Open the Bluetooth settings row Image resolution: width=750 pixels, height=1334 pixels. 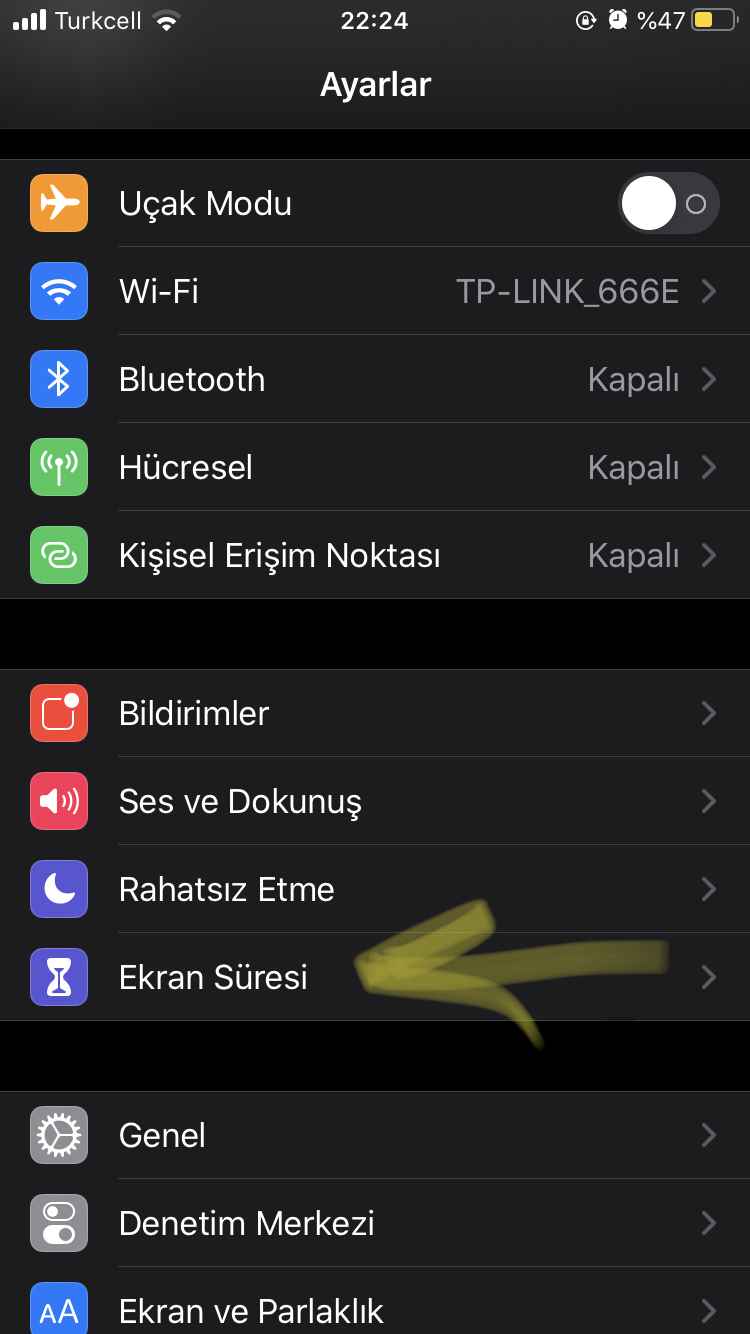point(375,379)
